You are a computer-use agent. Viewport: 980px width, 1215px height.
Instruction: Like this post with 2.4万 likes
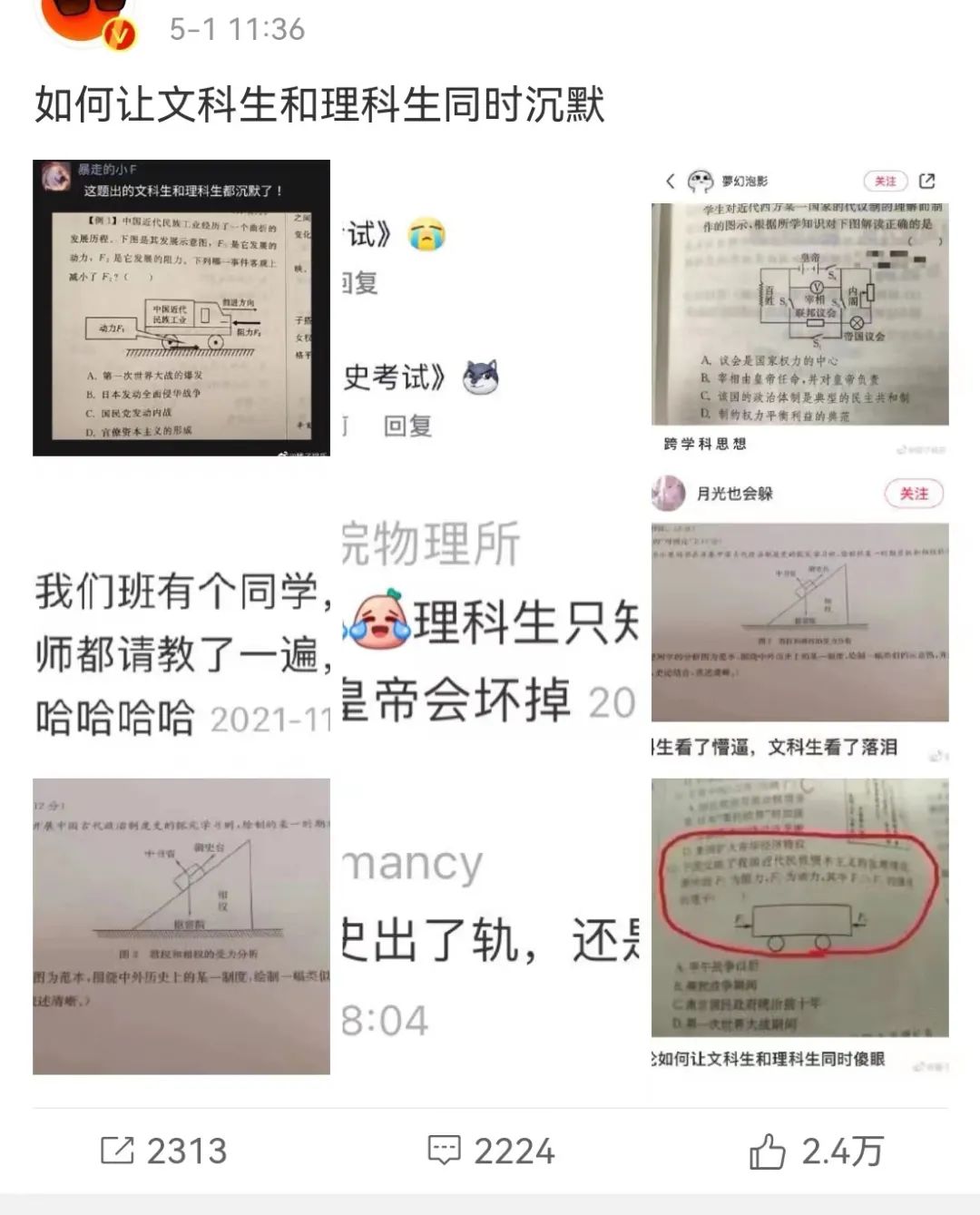(x=816, y=1151)
